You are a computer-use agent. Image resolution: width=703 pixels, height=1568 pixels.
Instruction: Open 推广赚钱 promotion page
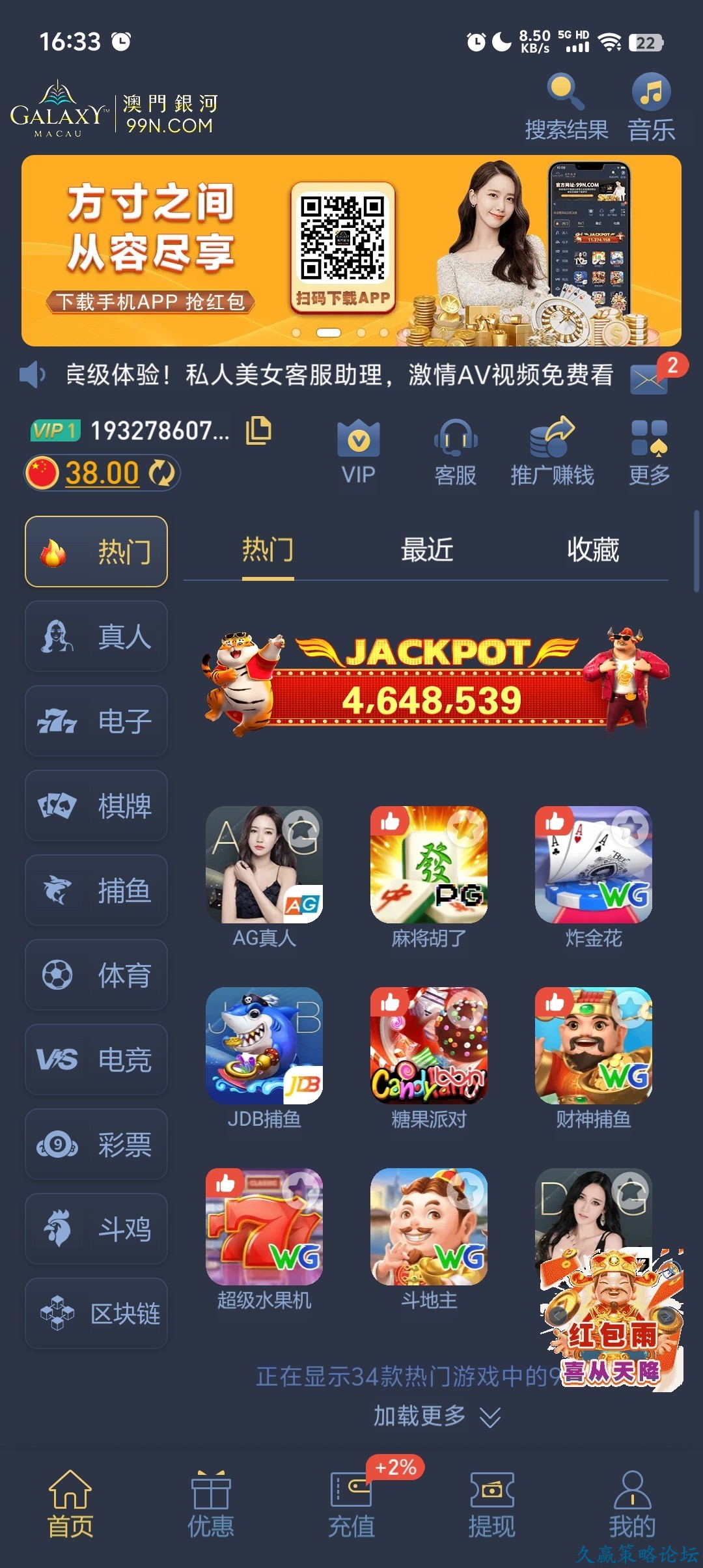pos(552,453)
